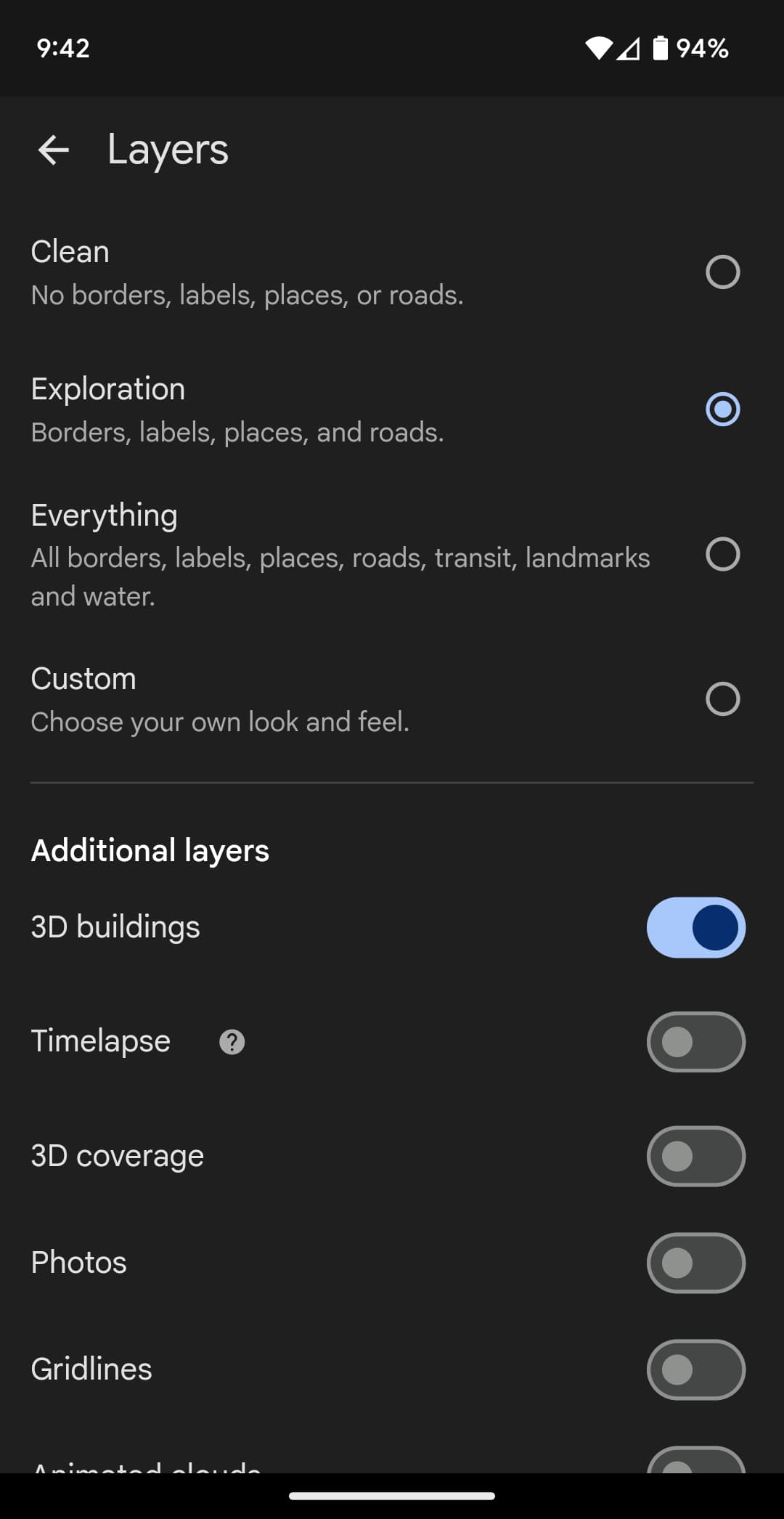This screenshot has width=784, height=1519.
Task: Click the Additional layers section header
Action: coord(150,850)
